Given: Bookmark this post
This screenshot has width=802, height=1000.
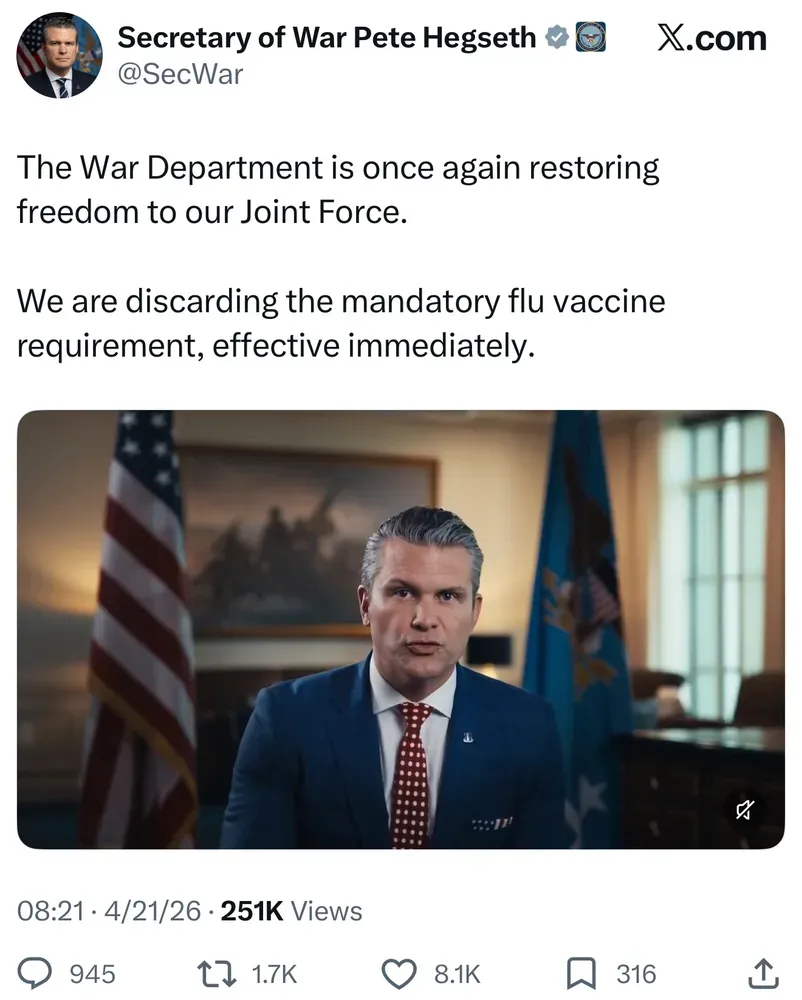Looking at the screenshot, I should (x=582, y=972).
